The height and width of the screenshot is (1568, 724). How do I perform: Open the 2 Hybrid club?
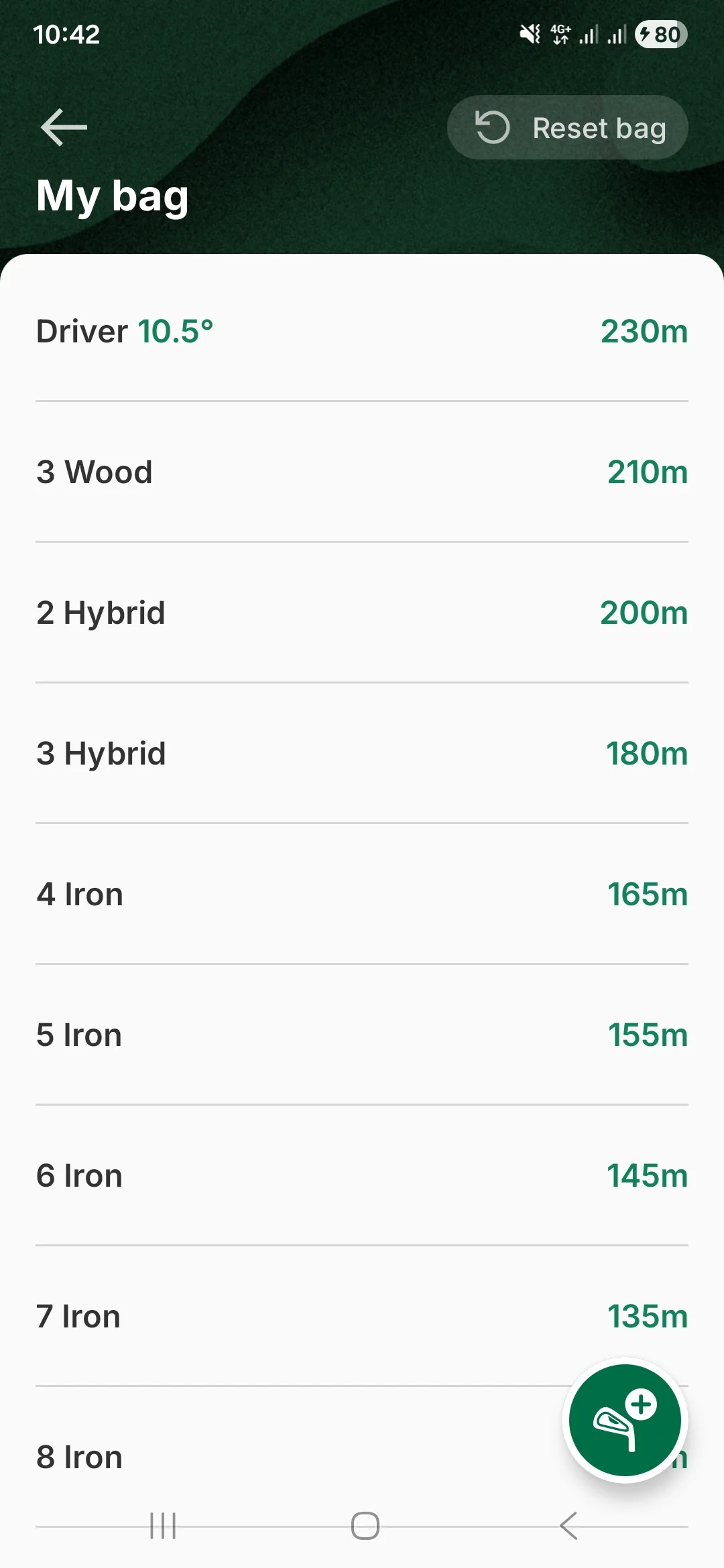[x=362, y=612]
